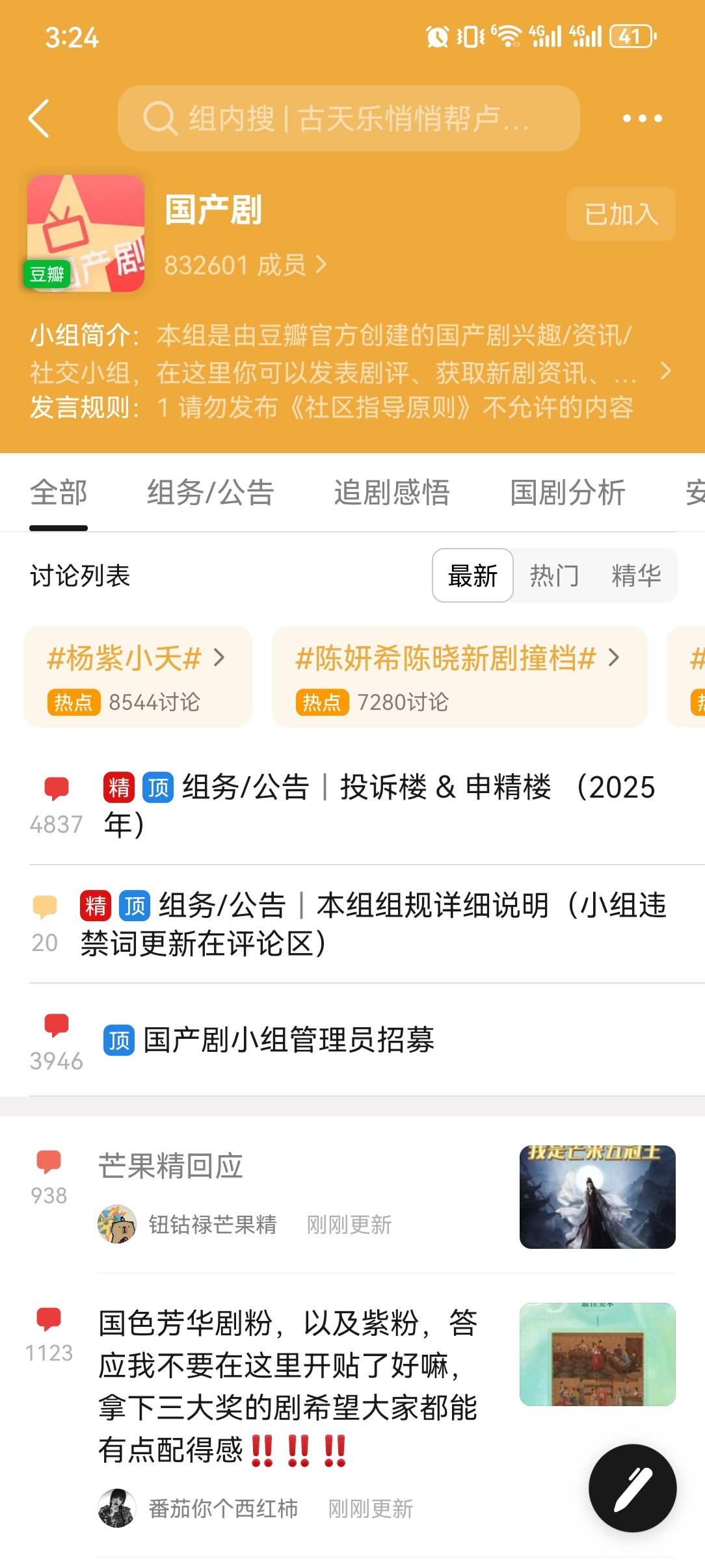
Task: Compose a new post with the pencil button
Action: tap(632, 1488)
